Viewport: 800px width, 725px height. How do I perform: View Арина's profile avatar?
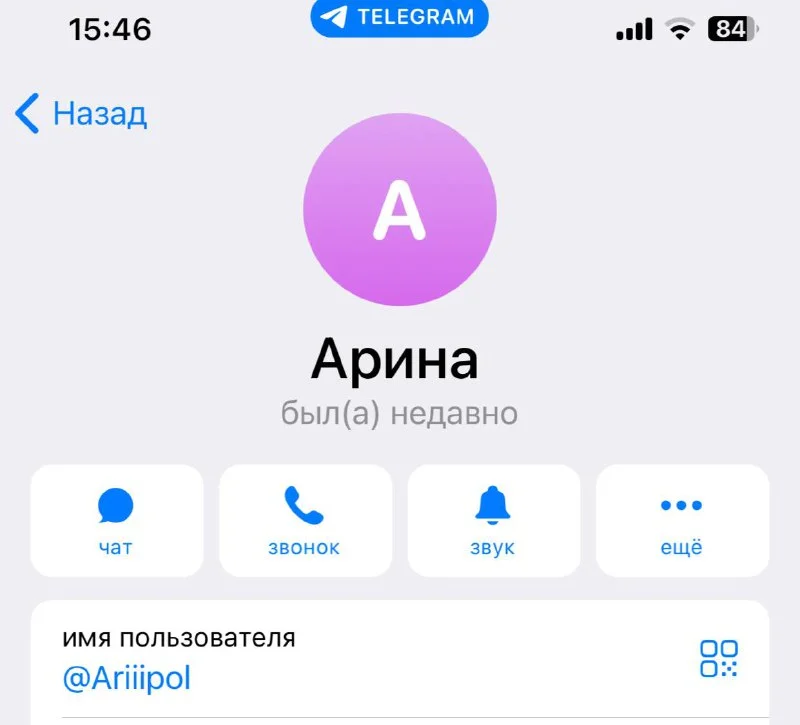[400, 210]
